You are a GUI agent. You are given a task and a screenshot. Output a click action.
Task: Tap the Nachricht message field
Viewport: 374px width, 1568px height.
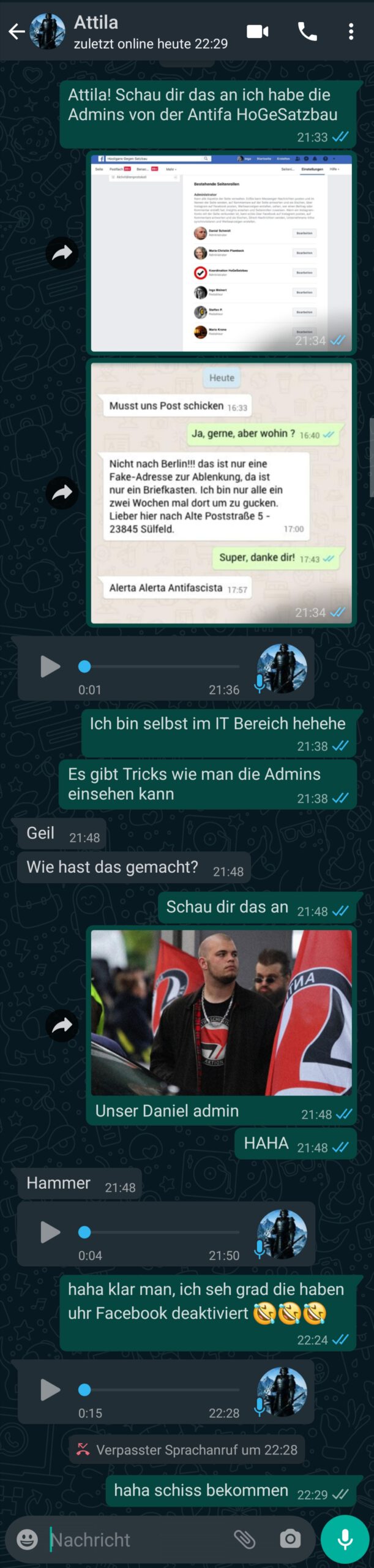click(135, 1539)
